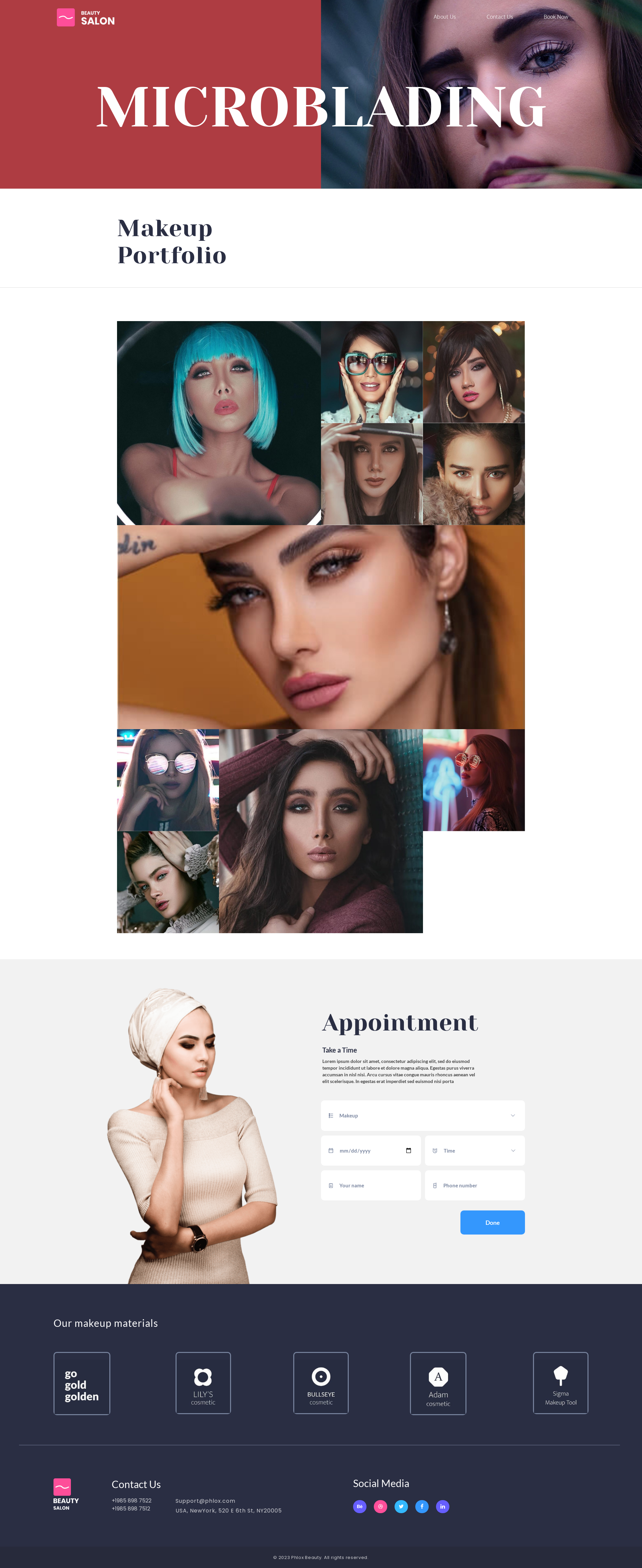Visit the Twitter page

point(401,1506)
